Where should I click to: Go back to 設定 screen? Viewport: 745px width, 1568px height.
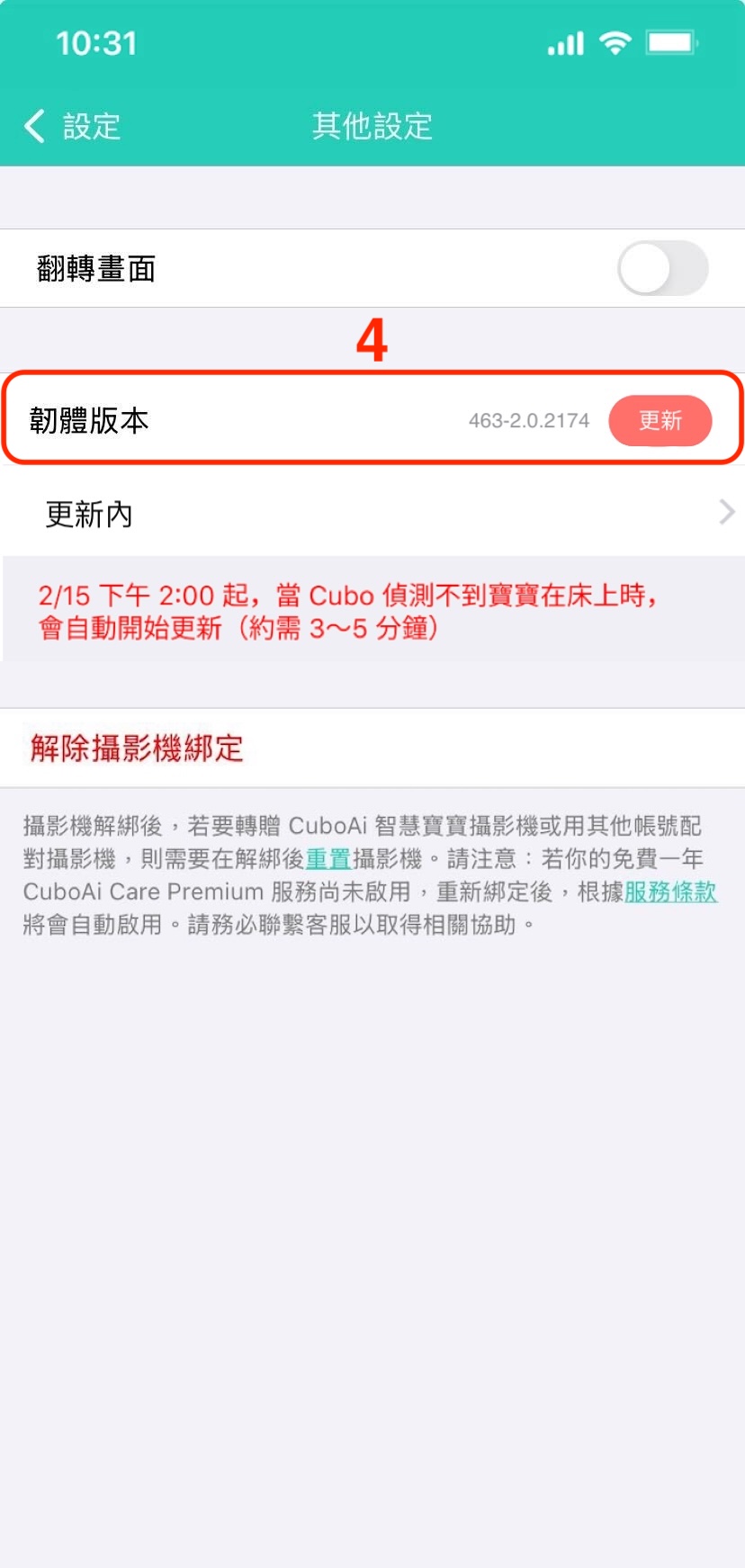point(72,127)
